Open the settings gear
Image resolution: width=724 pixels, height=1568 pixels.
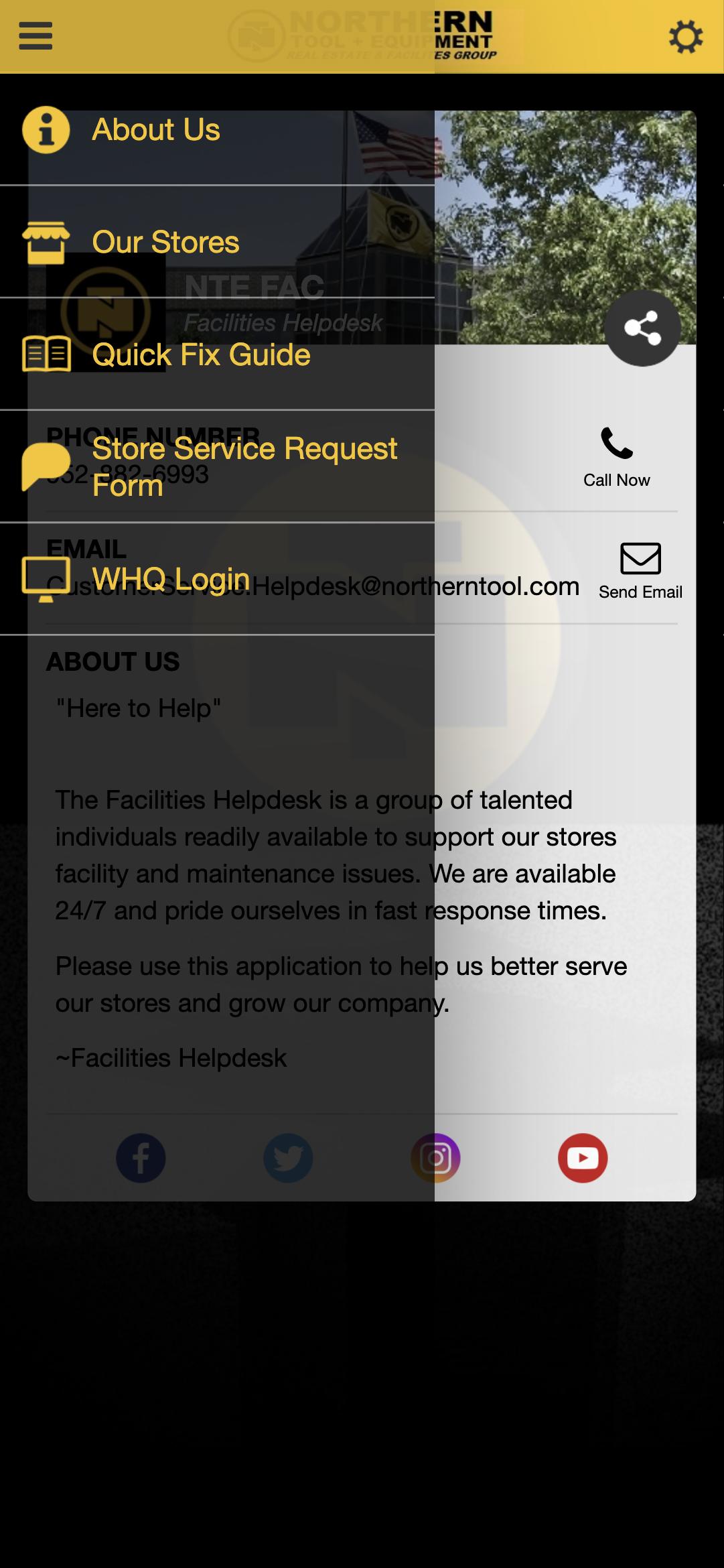pyautogui.click(x=686, y=36)
